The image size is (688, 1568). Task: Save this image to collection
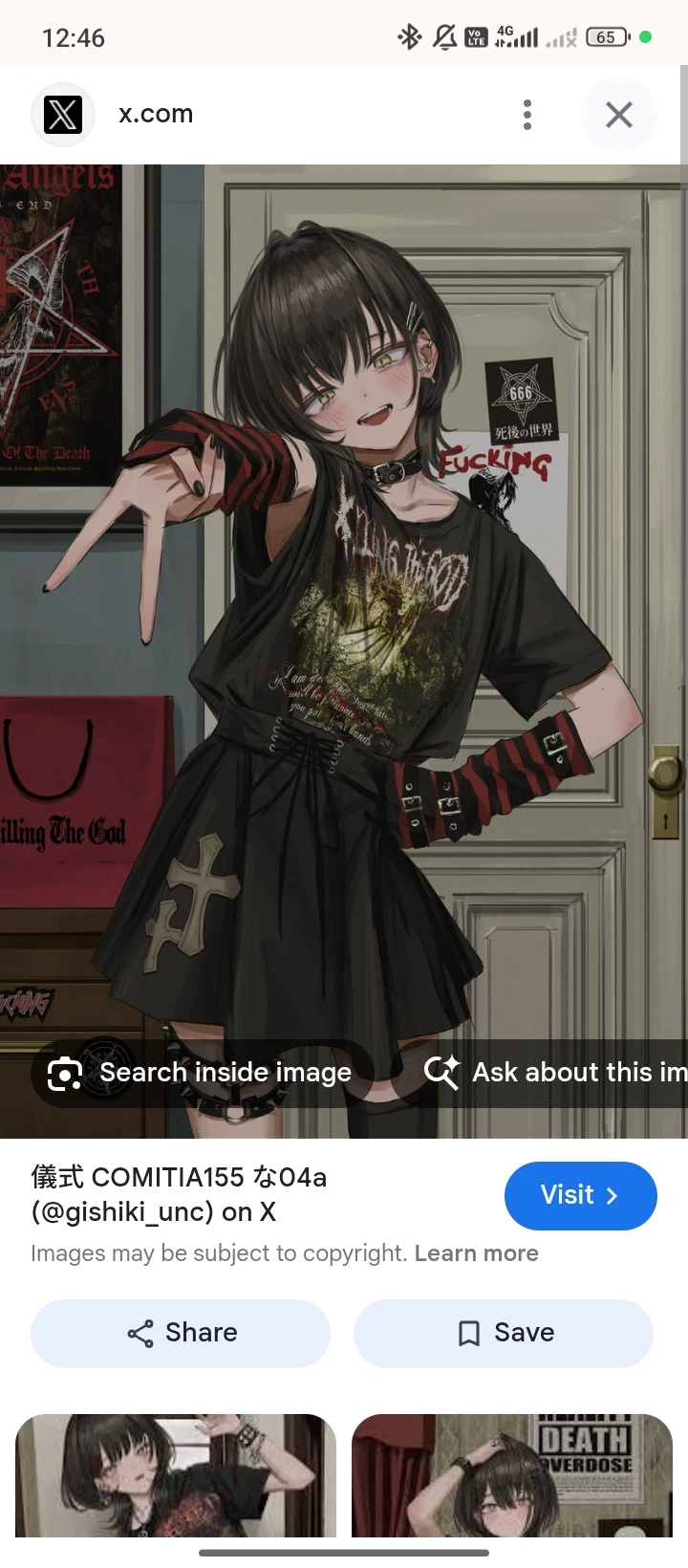coord(504,1333)
